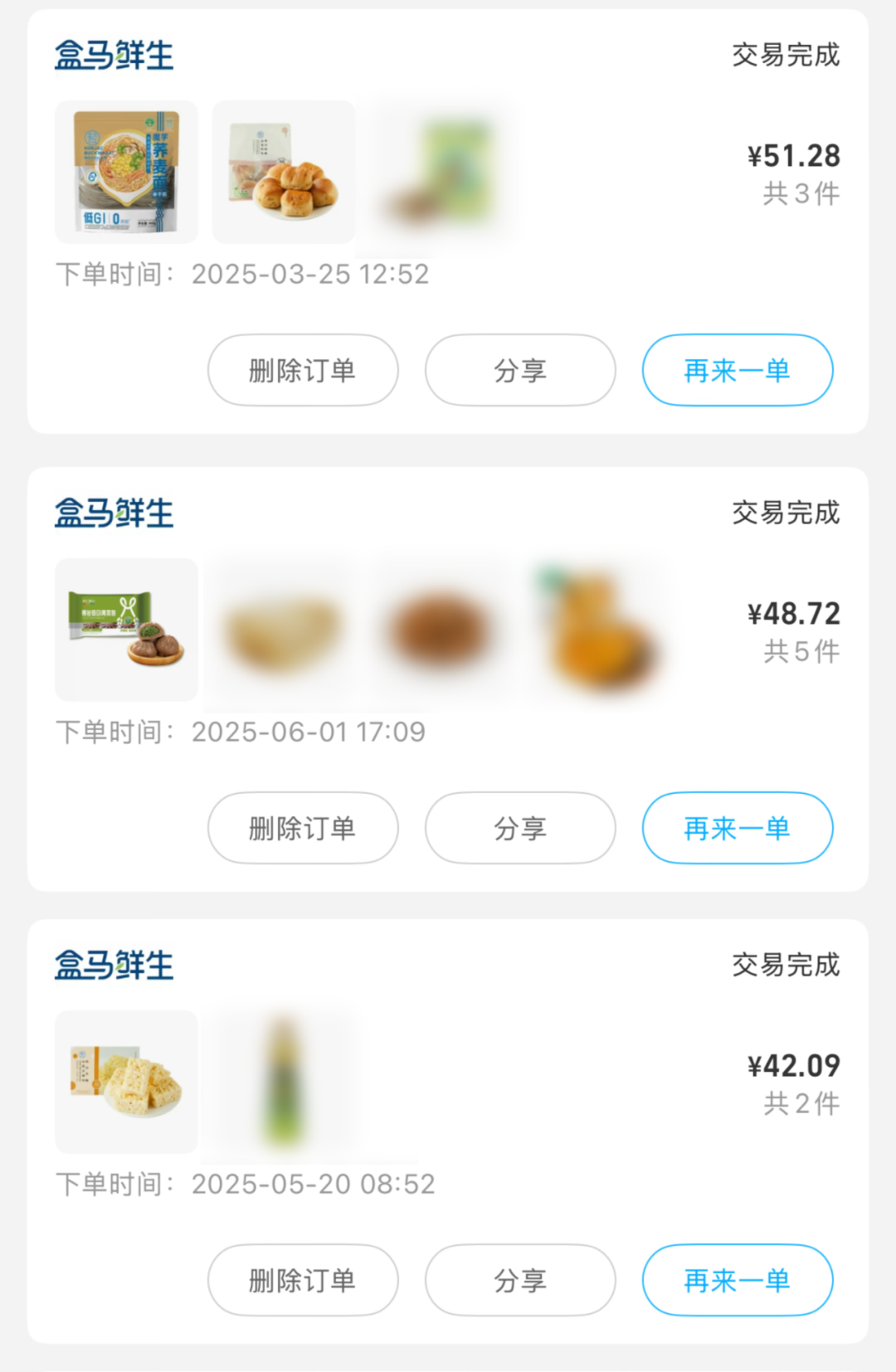Open the green package dumpling thumbnail
Image resolution: width=896 pixels, height=1372 pixels.
[126, 630]
